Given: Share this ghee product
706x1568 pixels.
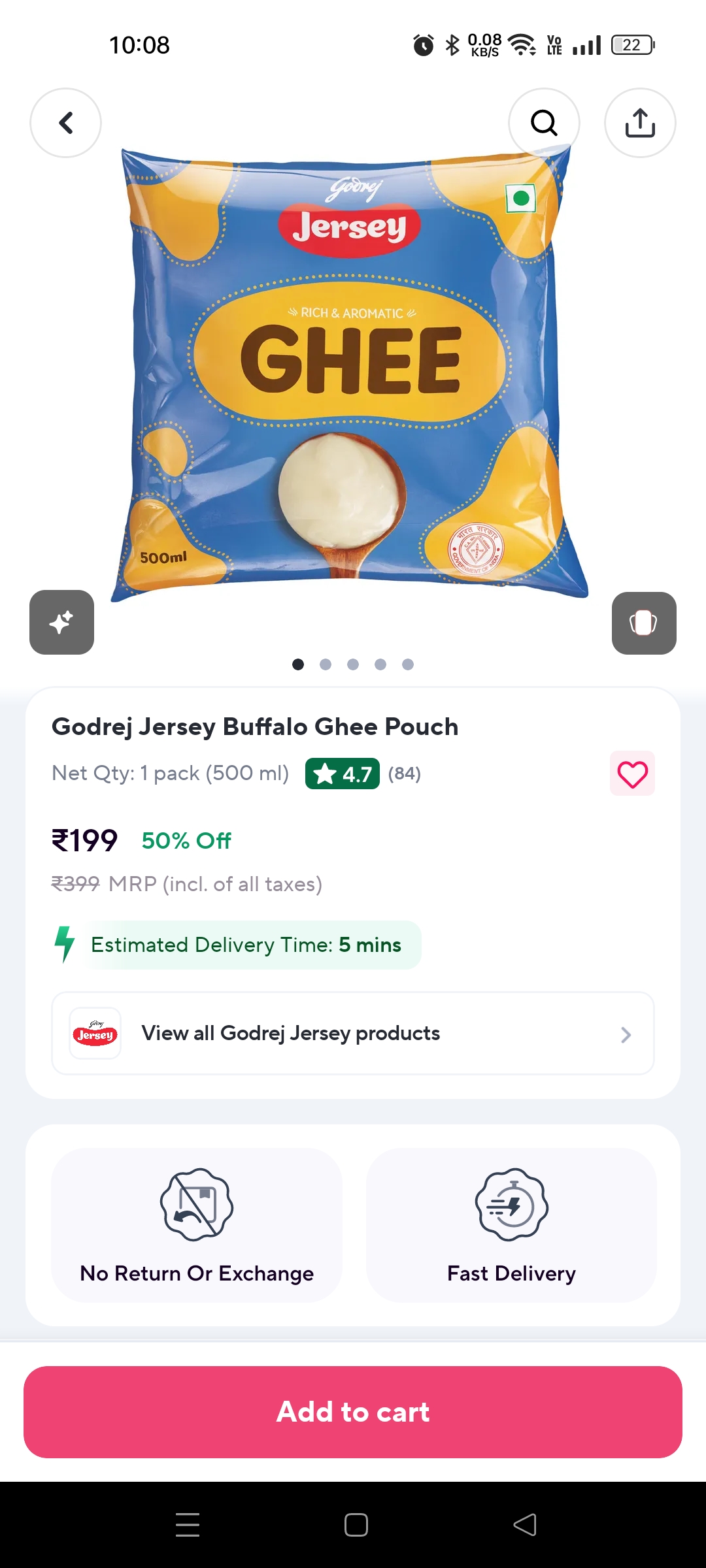Looking at the screenshot, I should (x=640, y=123).
